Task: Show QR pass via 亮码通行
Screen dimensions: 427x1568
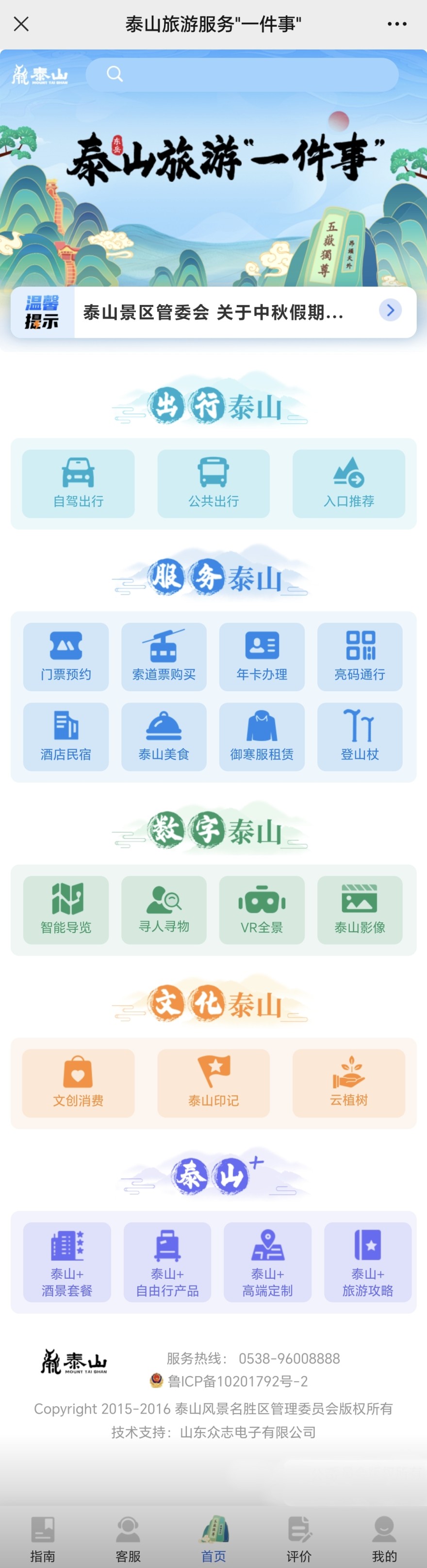Action: [x=360, y=657]
